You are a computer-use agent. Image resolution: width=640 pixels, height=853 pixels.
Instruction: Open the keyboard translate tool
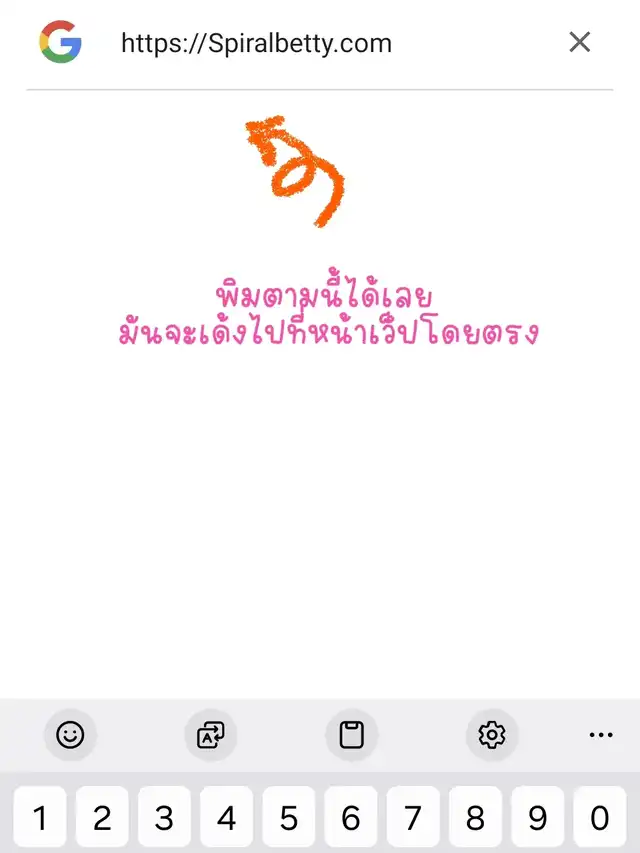211,735
